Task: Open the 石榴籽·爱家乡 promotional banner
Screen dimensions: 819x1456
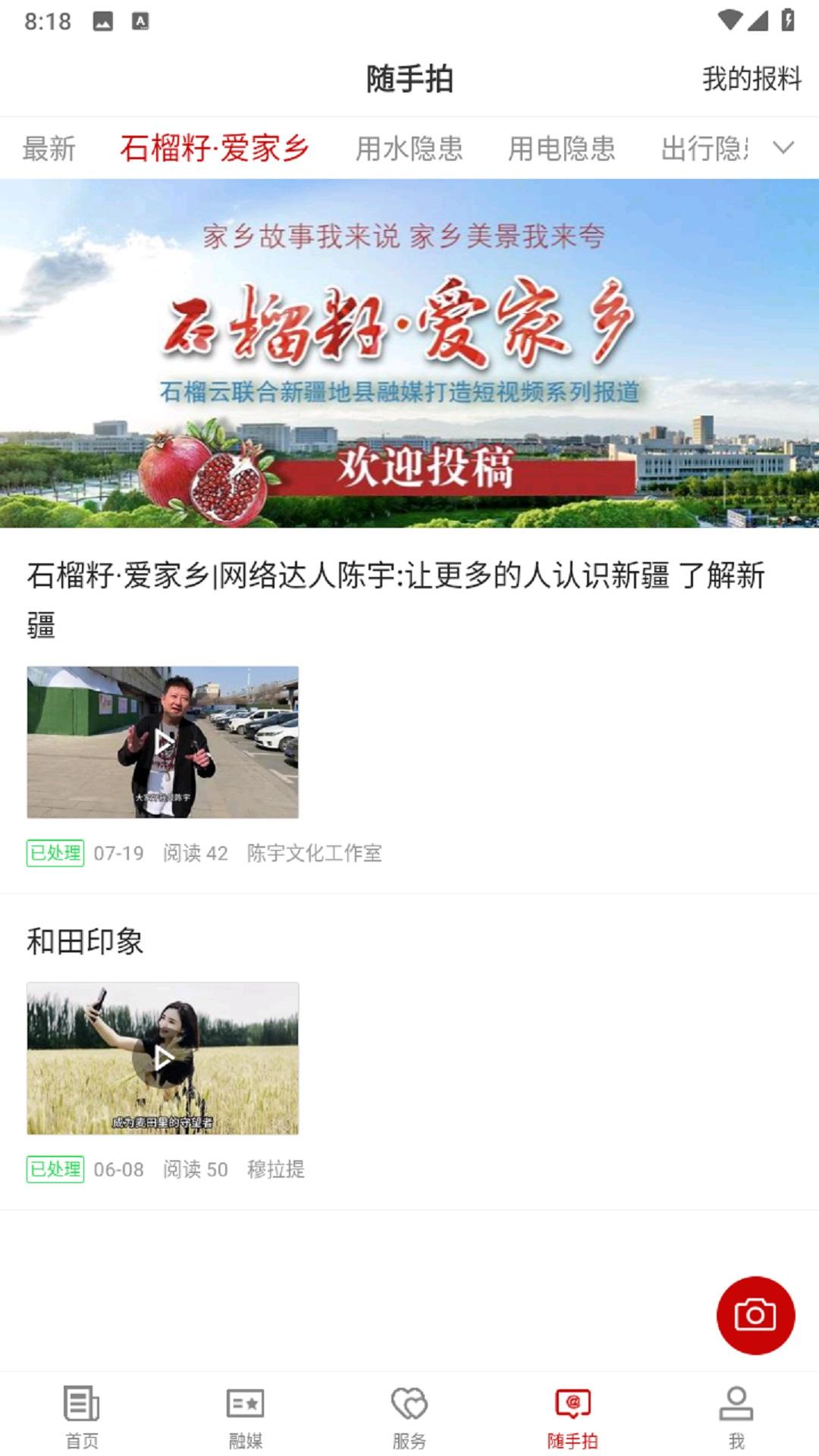Action: click(x=409, y=353)
